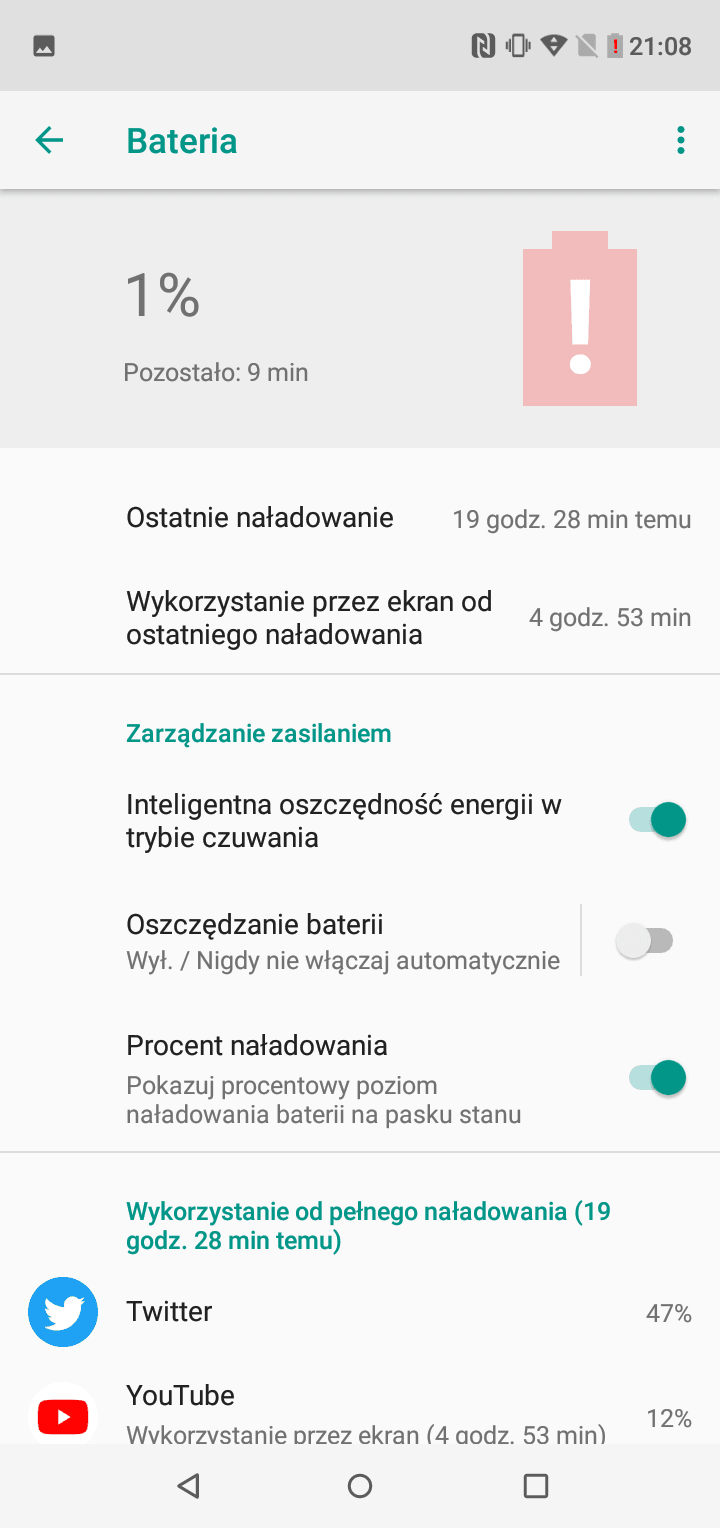Open recent apps from navigation bar
720x1528 pixels.
click(x=536, y=1486)
